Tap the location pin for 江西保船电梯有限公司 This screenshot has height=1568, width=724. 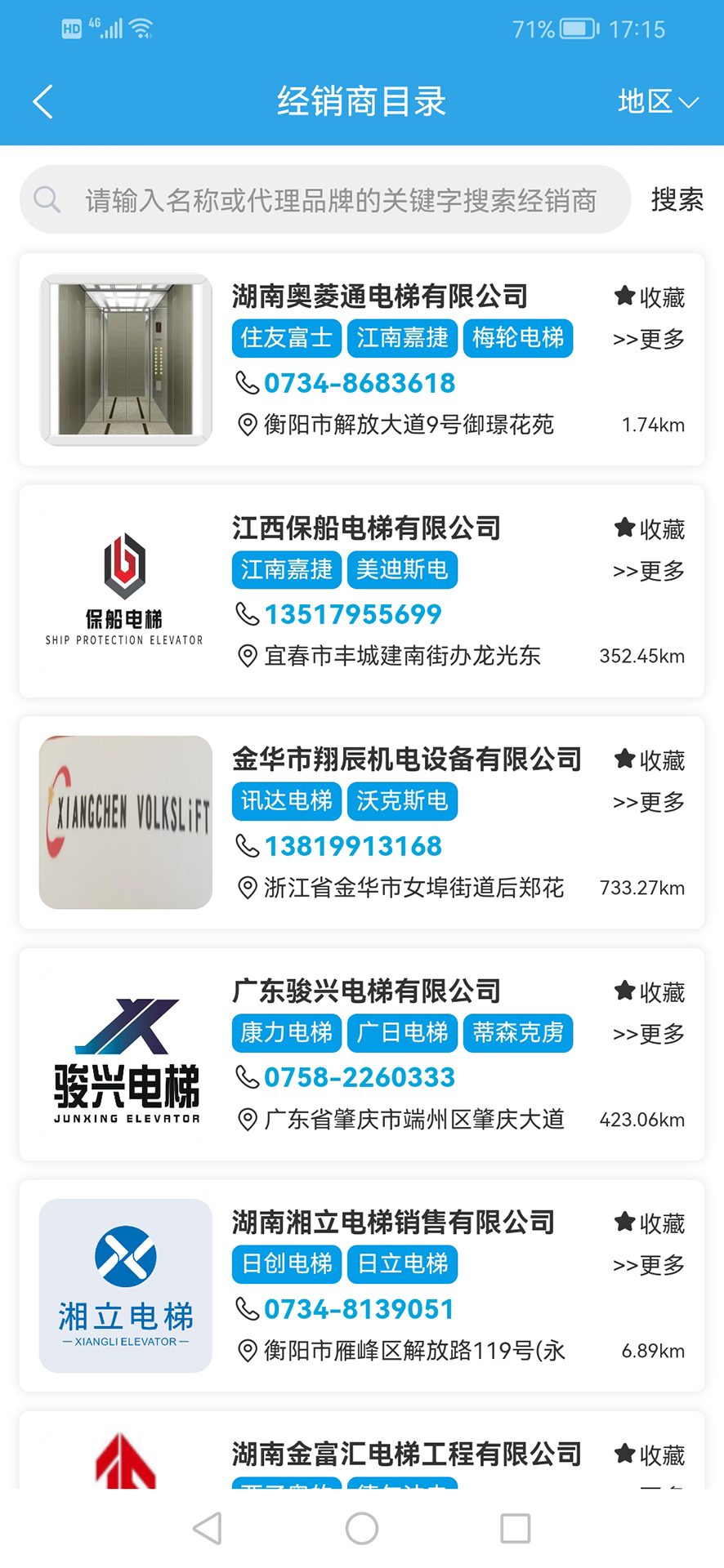tap(247, 656)
